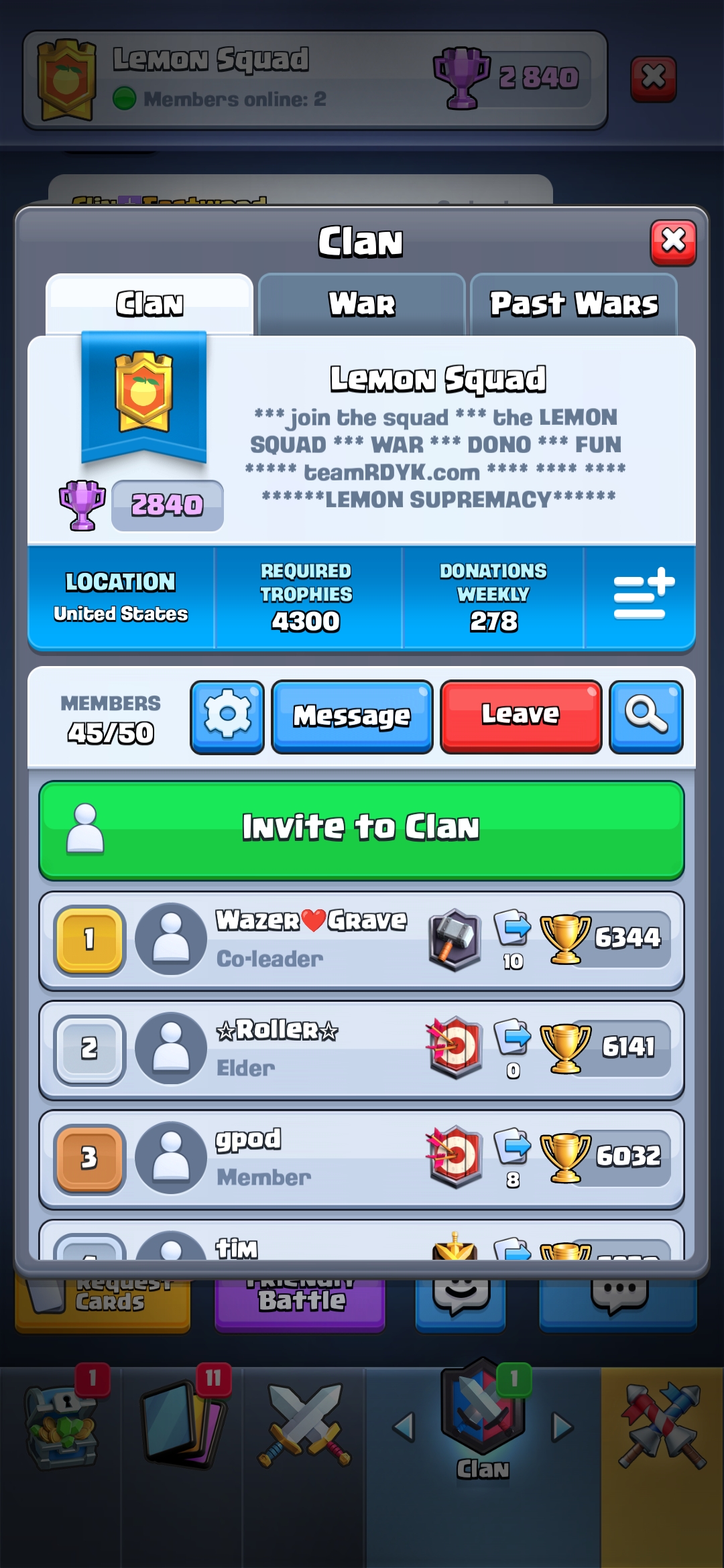Switch to the War tab
This screenshot has height=1568, width=724.
[362, 304]
